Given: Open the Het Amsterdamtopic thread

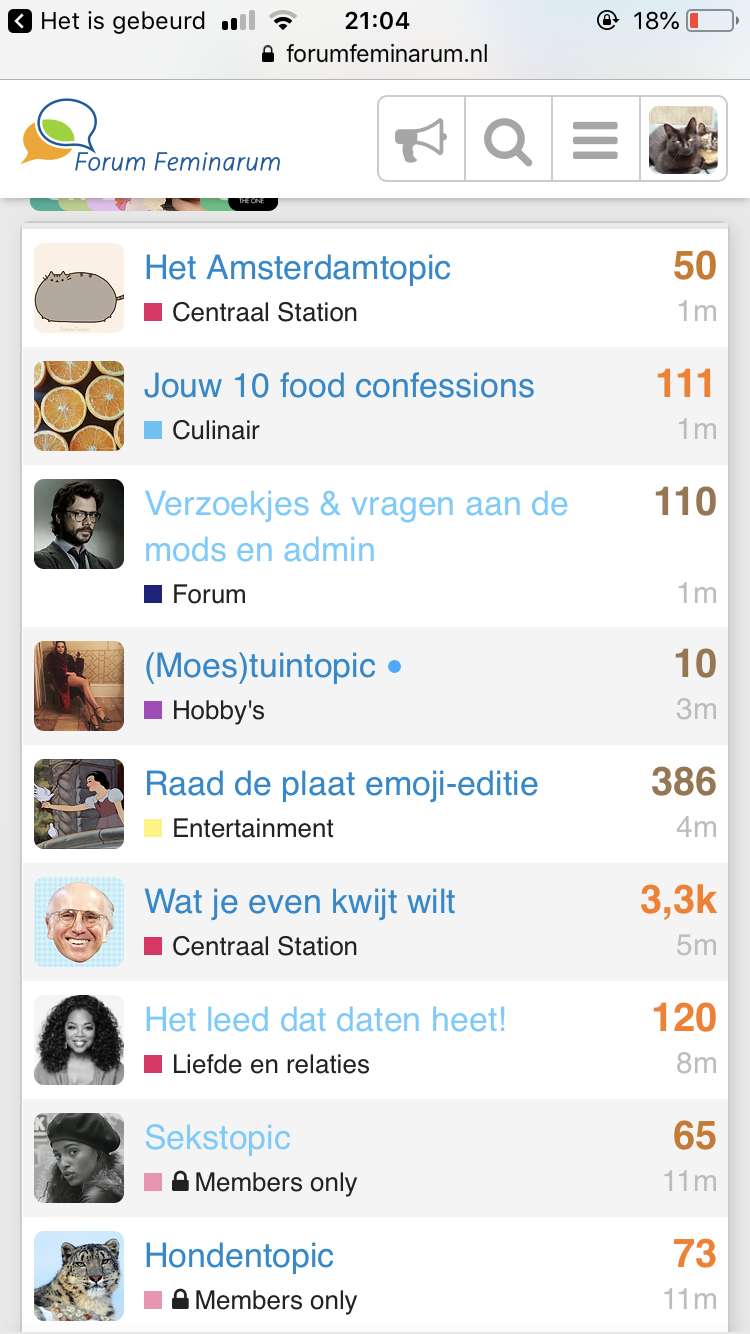Looking at the screenshot, I should pyautogui.click(x=298, y=267).
